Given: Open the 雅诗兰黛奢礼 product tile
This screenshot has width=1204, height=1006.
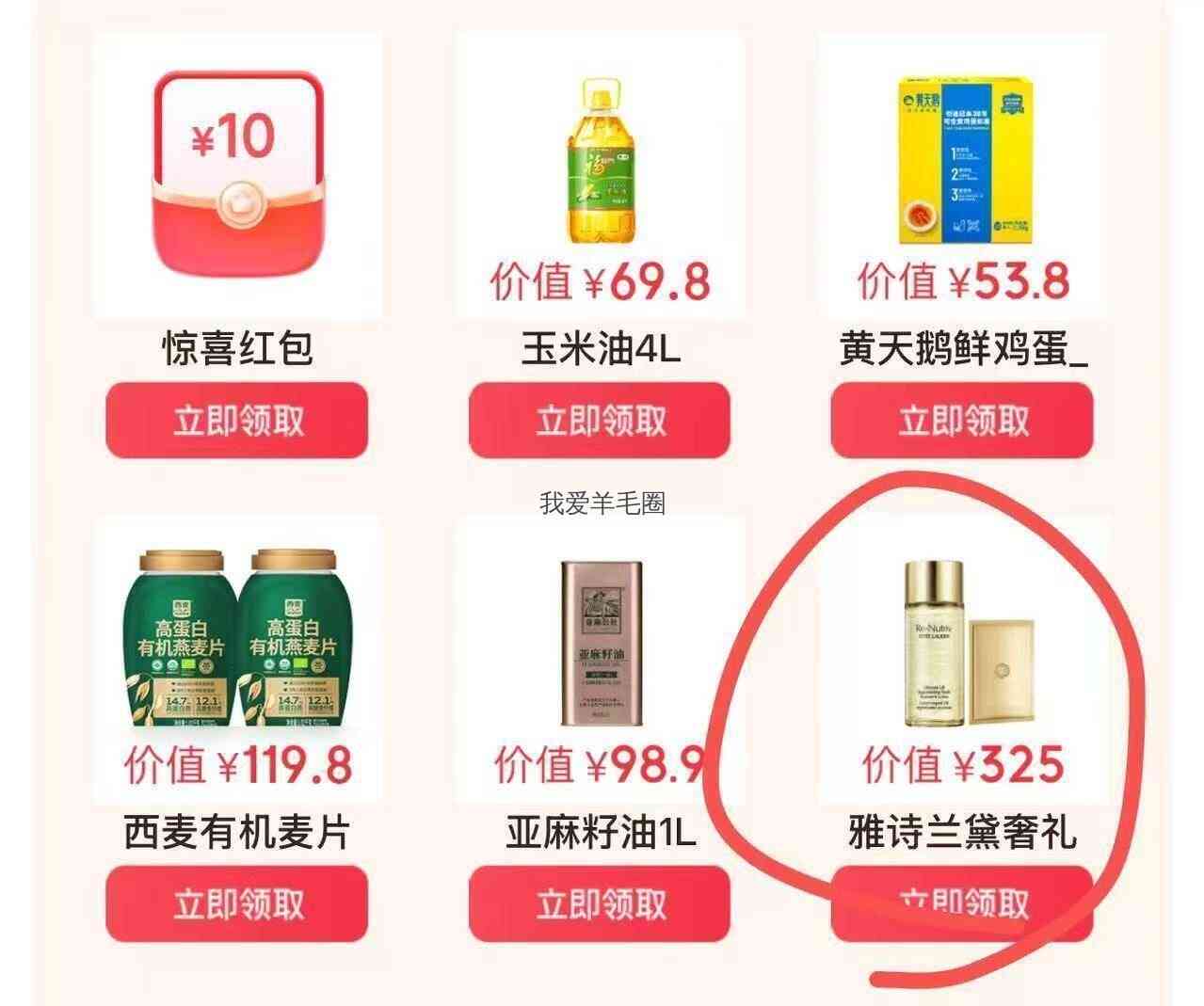Looking at the screenshot, I should click(x=962, y=660).
